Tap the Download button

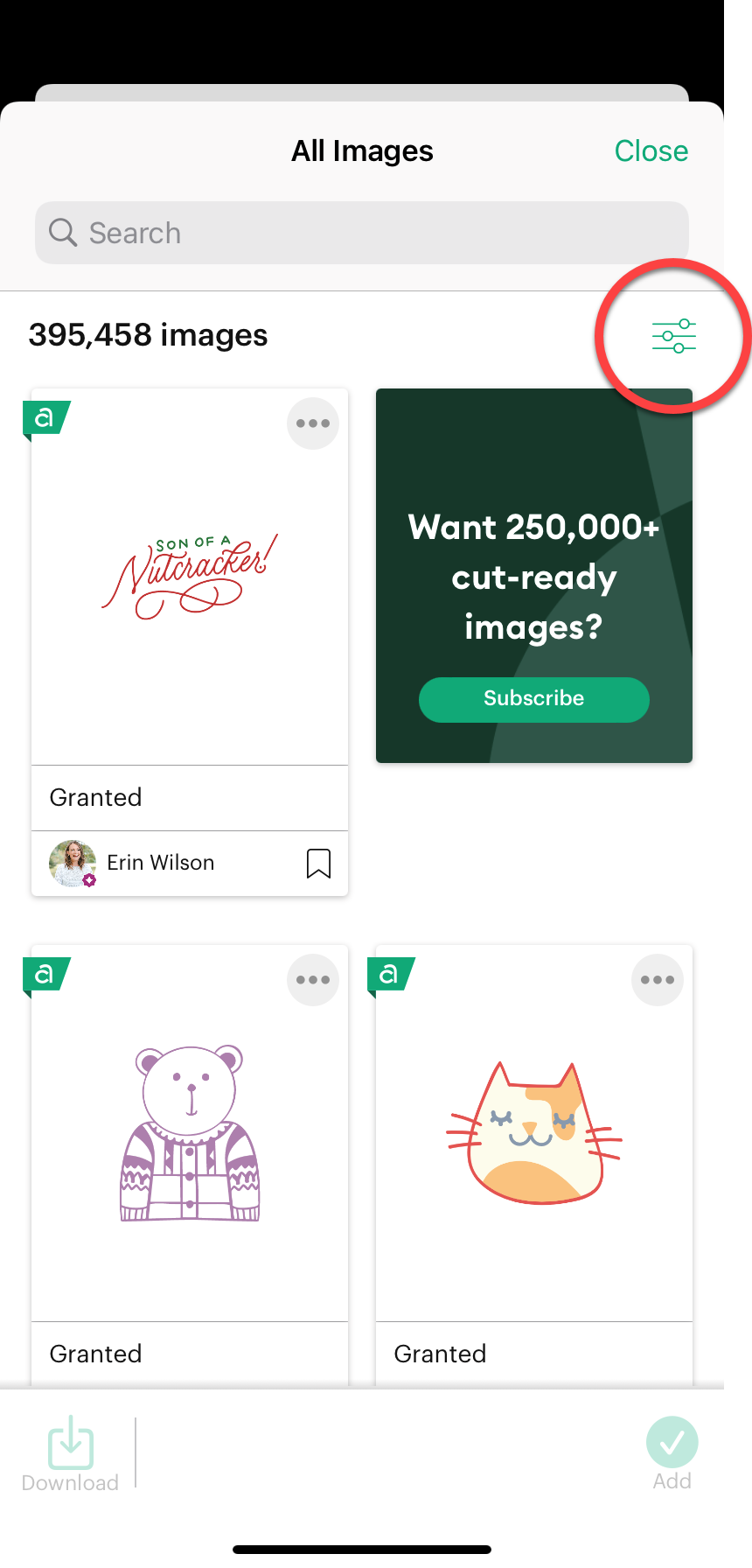pos(70,1454)
